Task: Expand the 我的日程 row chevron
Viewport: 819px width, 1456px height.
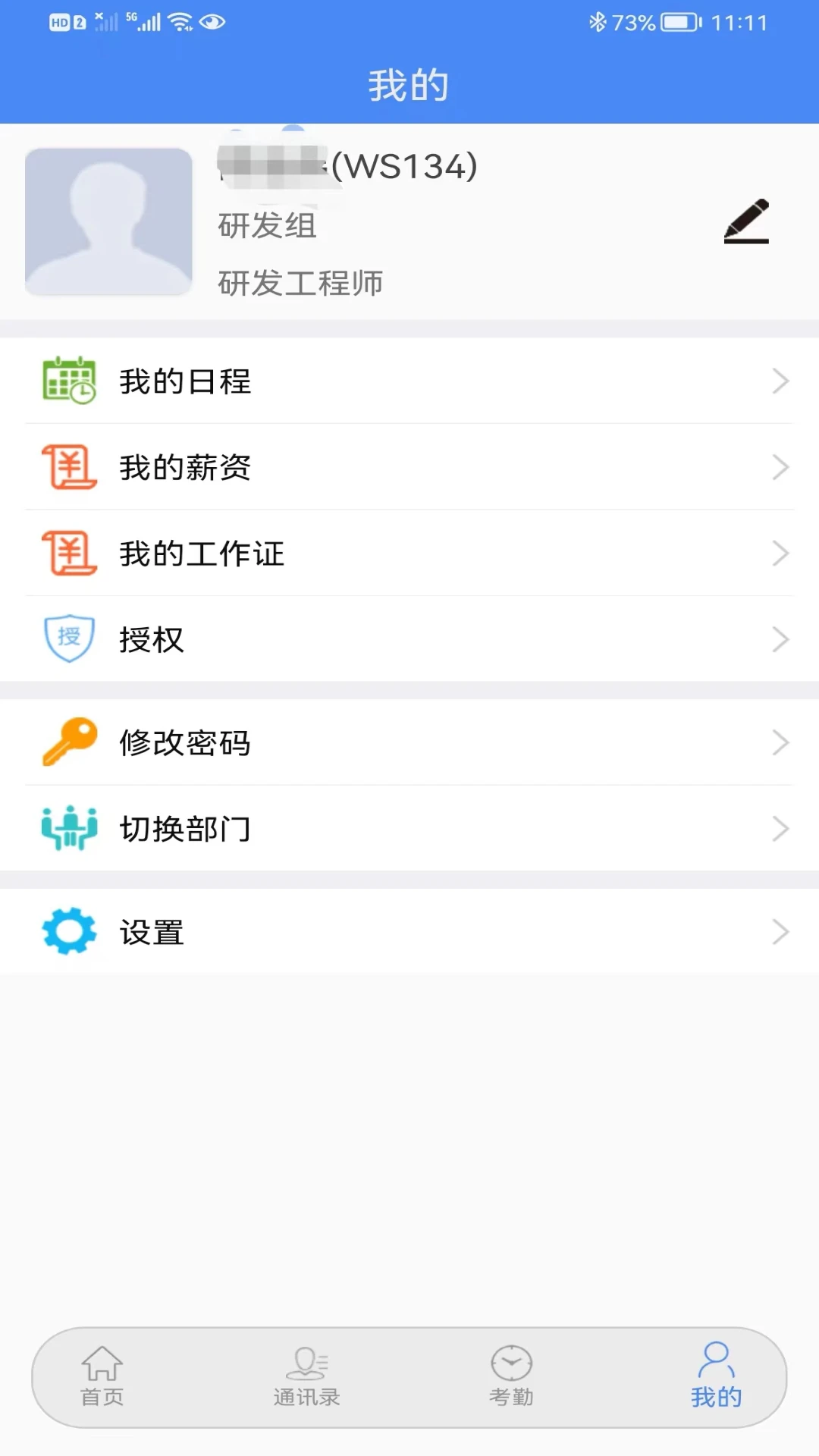Action: [780, 381]
